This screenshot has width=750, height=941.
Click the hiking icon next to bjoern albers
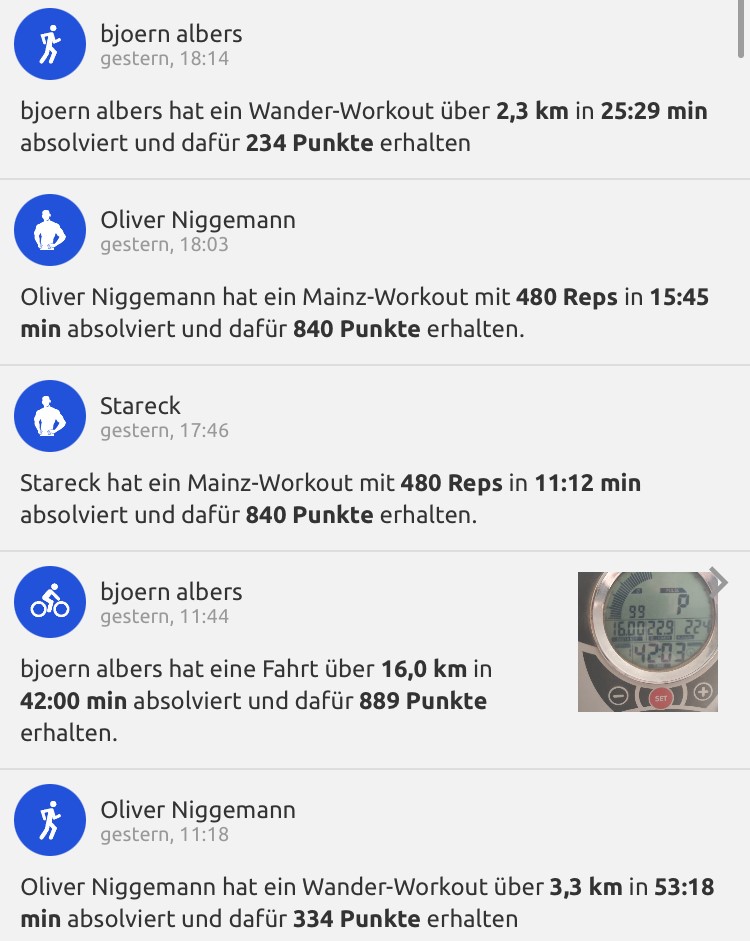49,44
